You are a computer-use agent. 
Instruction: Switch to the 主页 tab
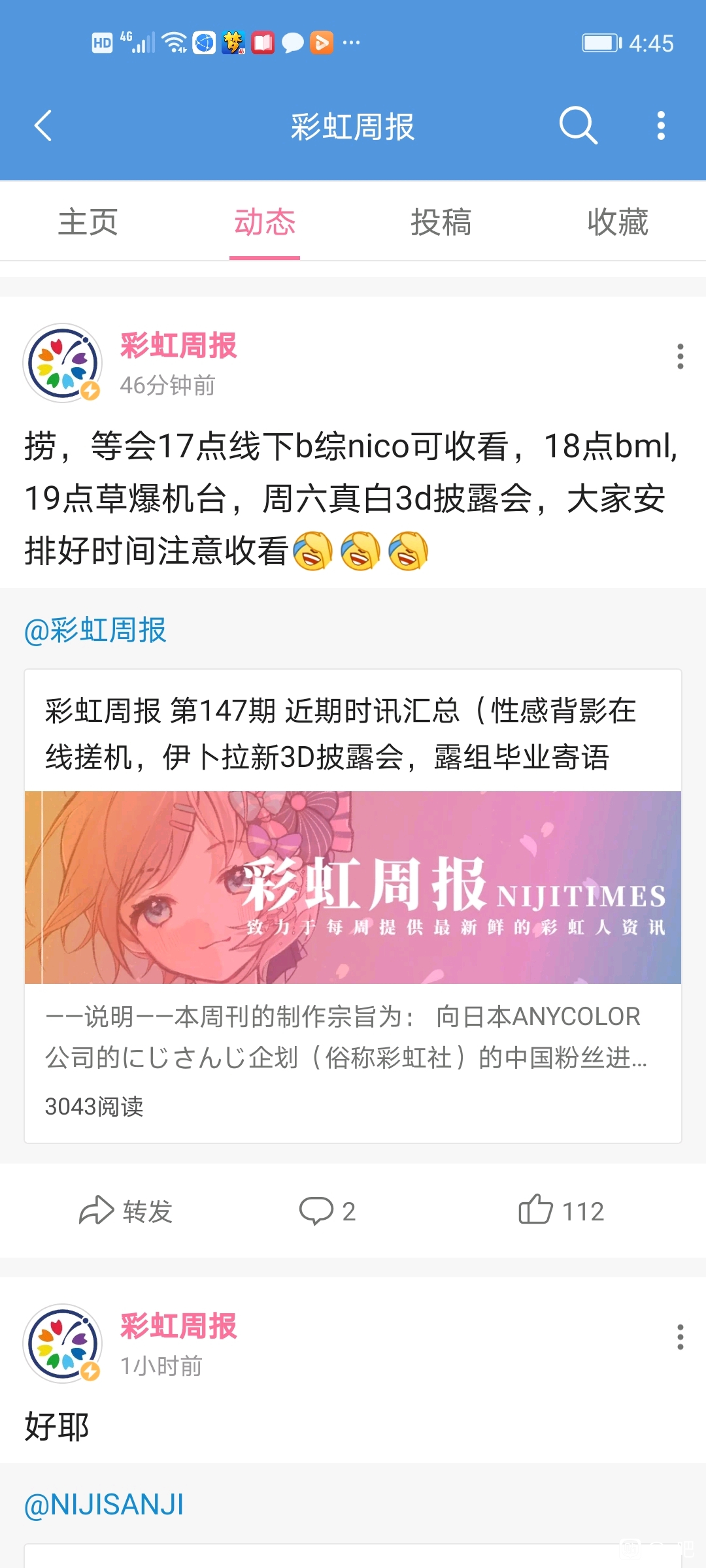88,222
